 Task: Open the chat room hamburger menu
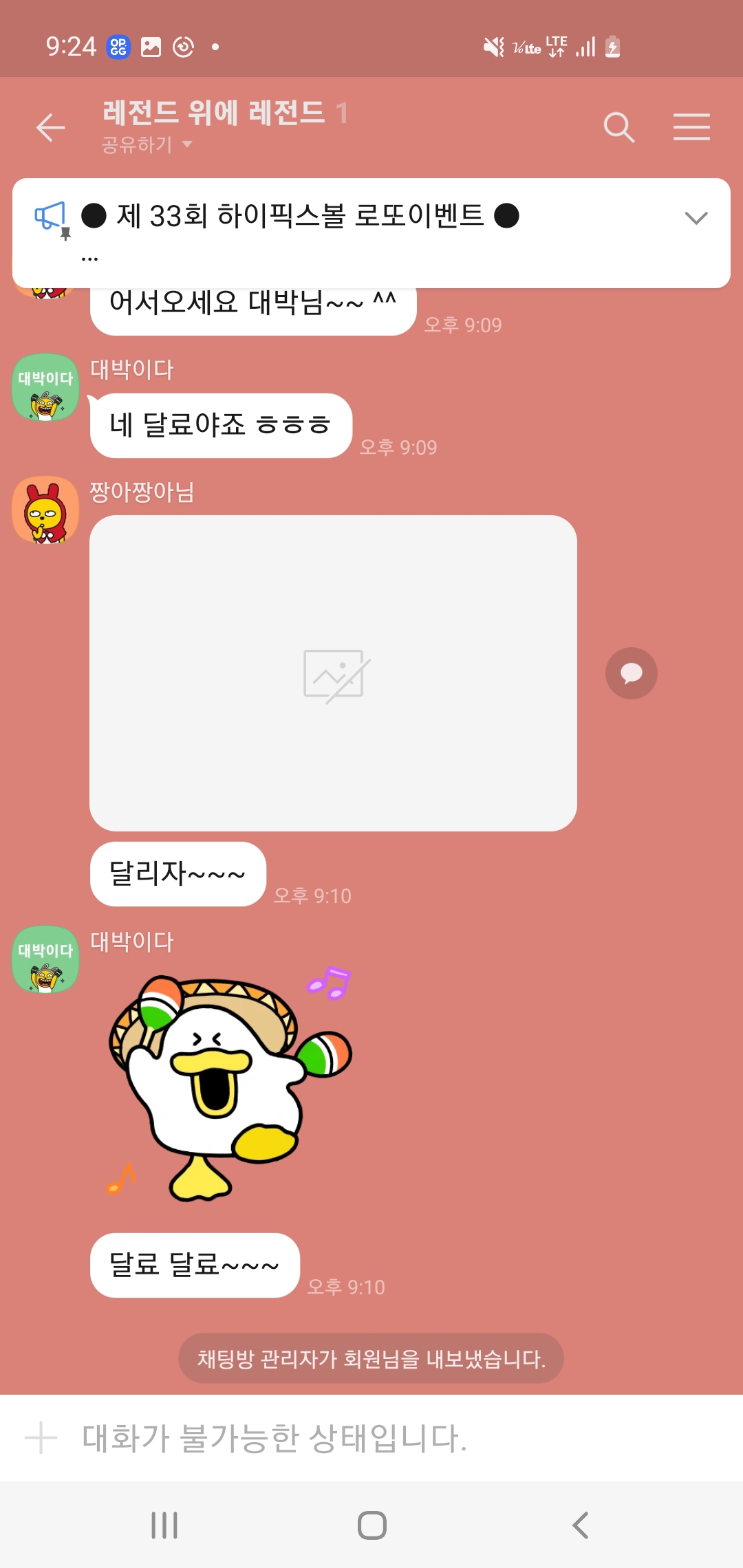[691, 127]
